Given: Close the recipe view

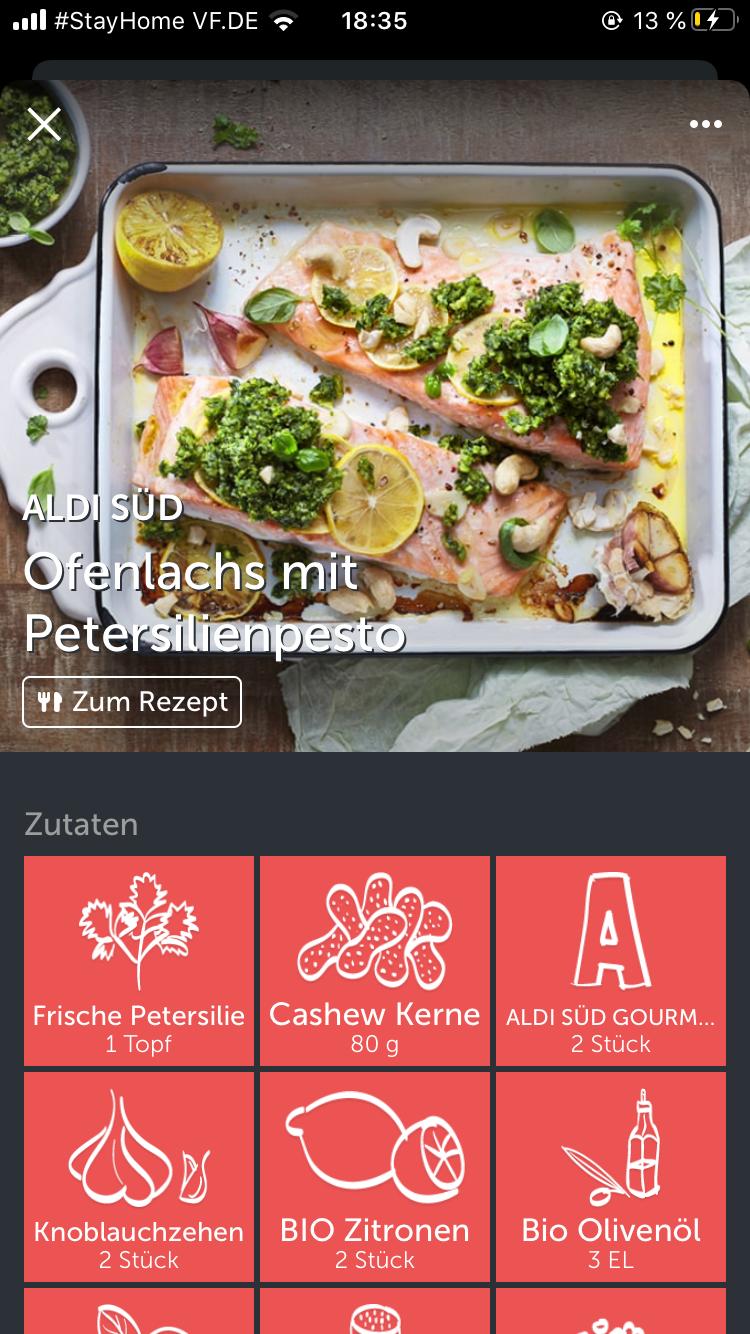Looking at the screenshot, I should tap(44, 124).
